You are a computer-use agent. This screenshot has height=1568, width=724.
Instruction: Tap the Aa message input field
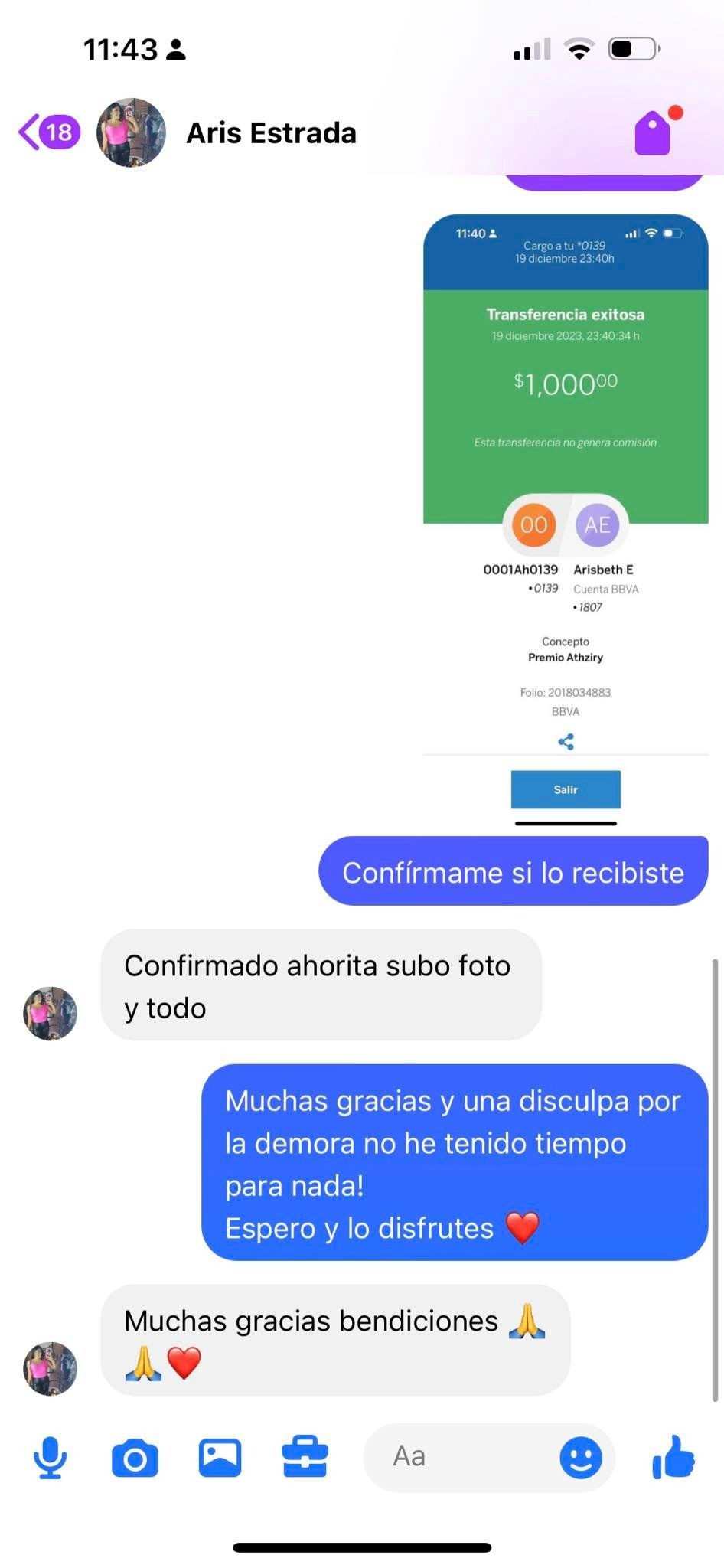coord(459,1457)
